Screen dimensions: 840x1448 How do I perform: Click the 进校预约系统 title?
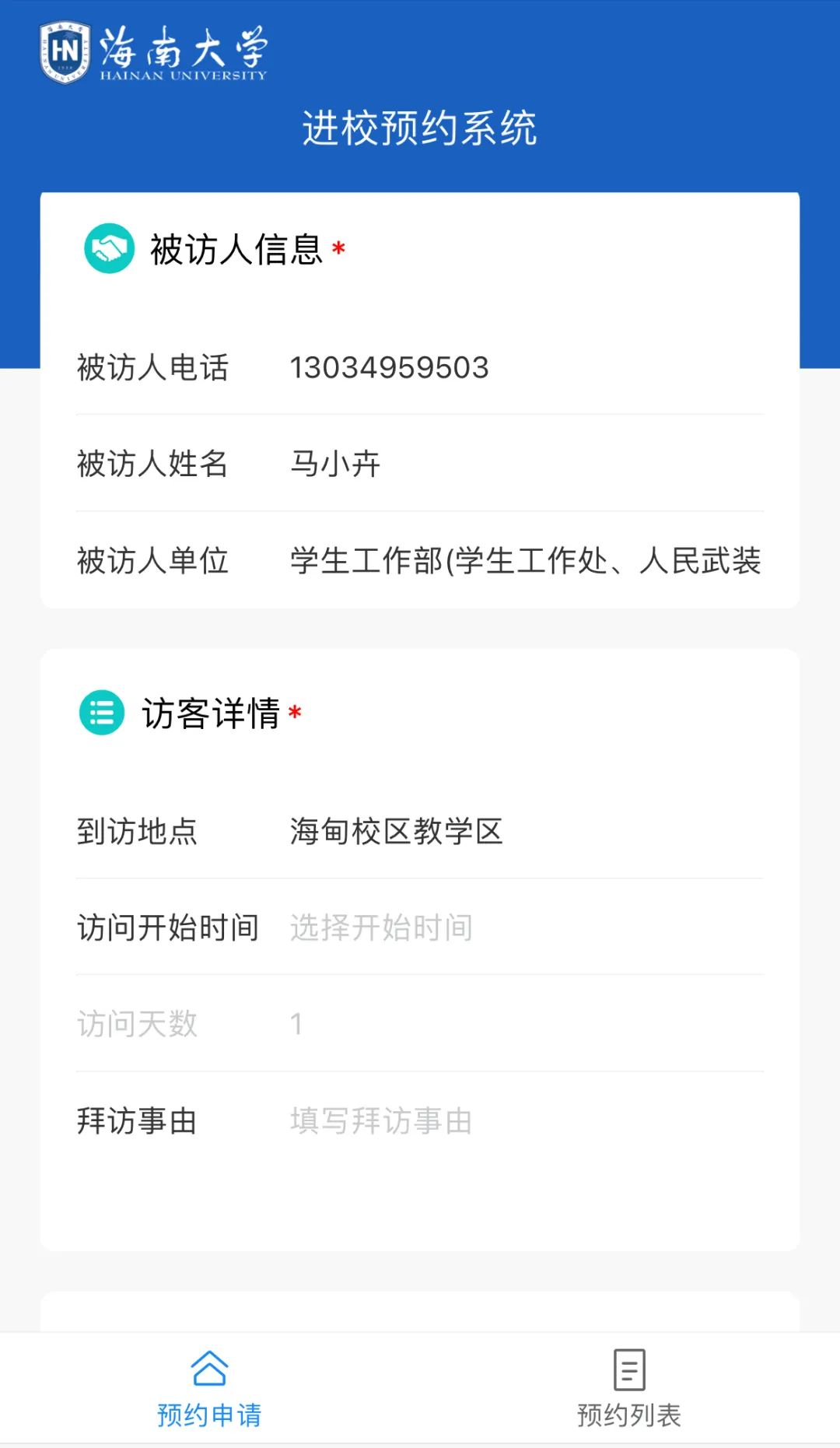pyautogui.click(x=420, y=127)
